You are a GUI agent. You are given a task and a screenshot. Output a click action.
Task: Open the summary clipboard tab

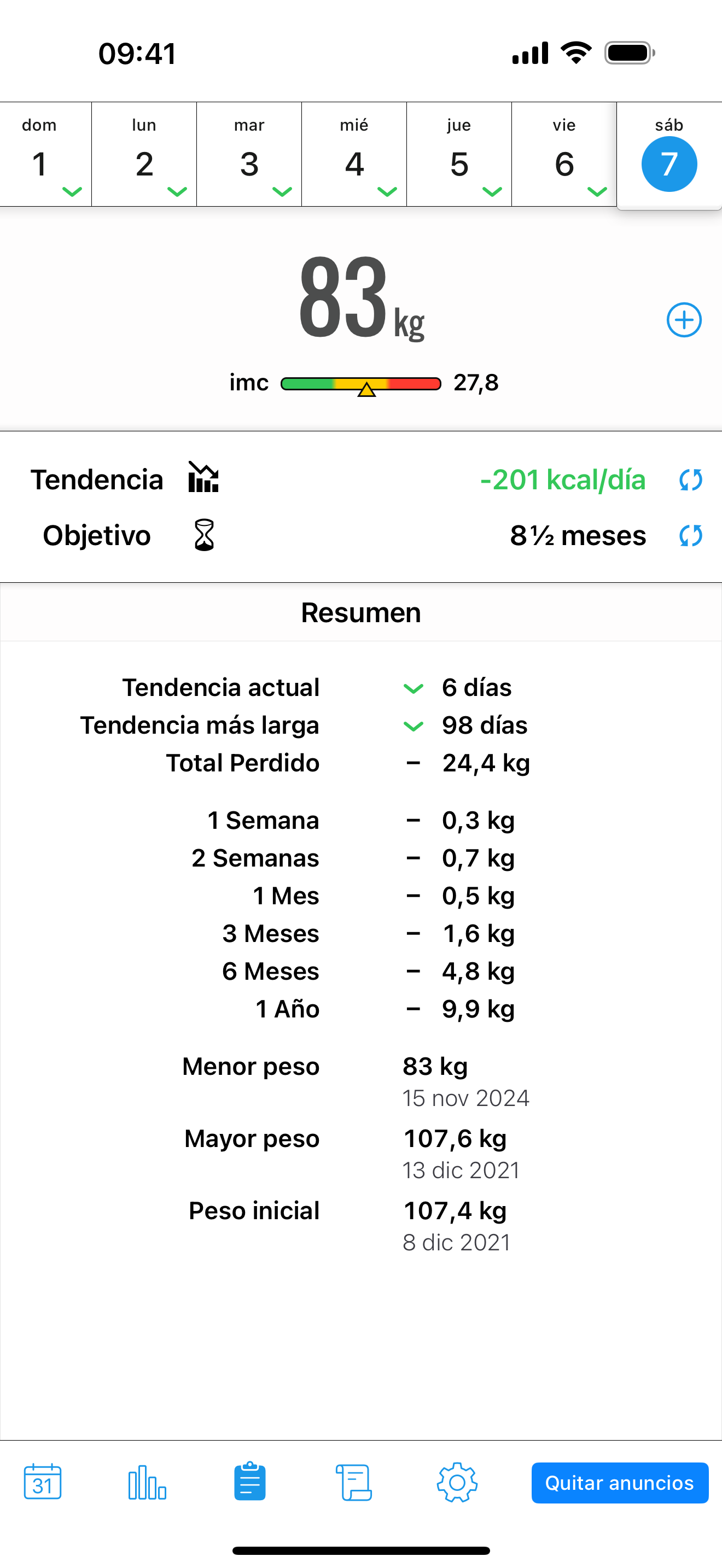tap(249, 1482)
